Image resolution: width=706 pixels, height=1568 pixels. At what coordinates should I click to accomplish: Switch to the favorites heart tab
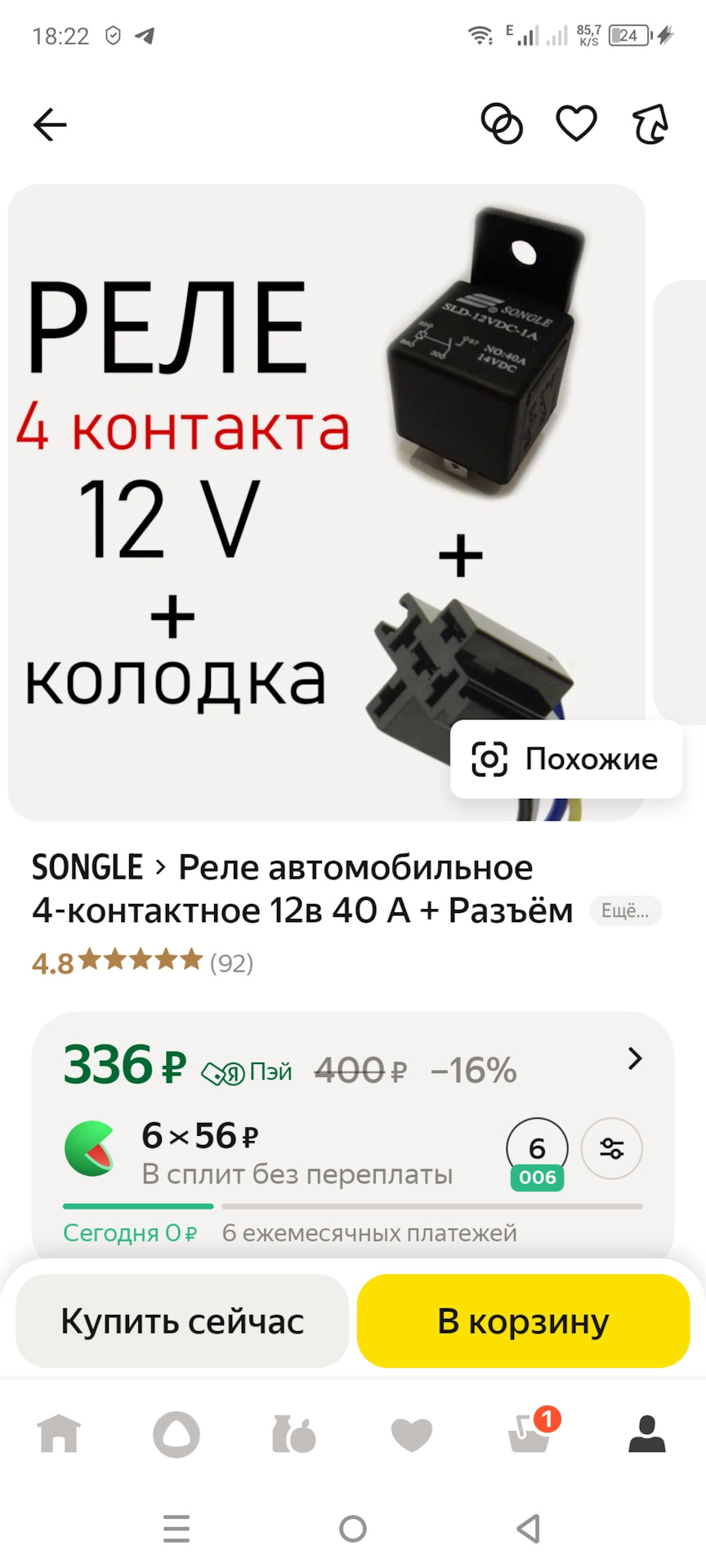pos(412,1435)
